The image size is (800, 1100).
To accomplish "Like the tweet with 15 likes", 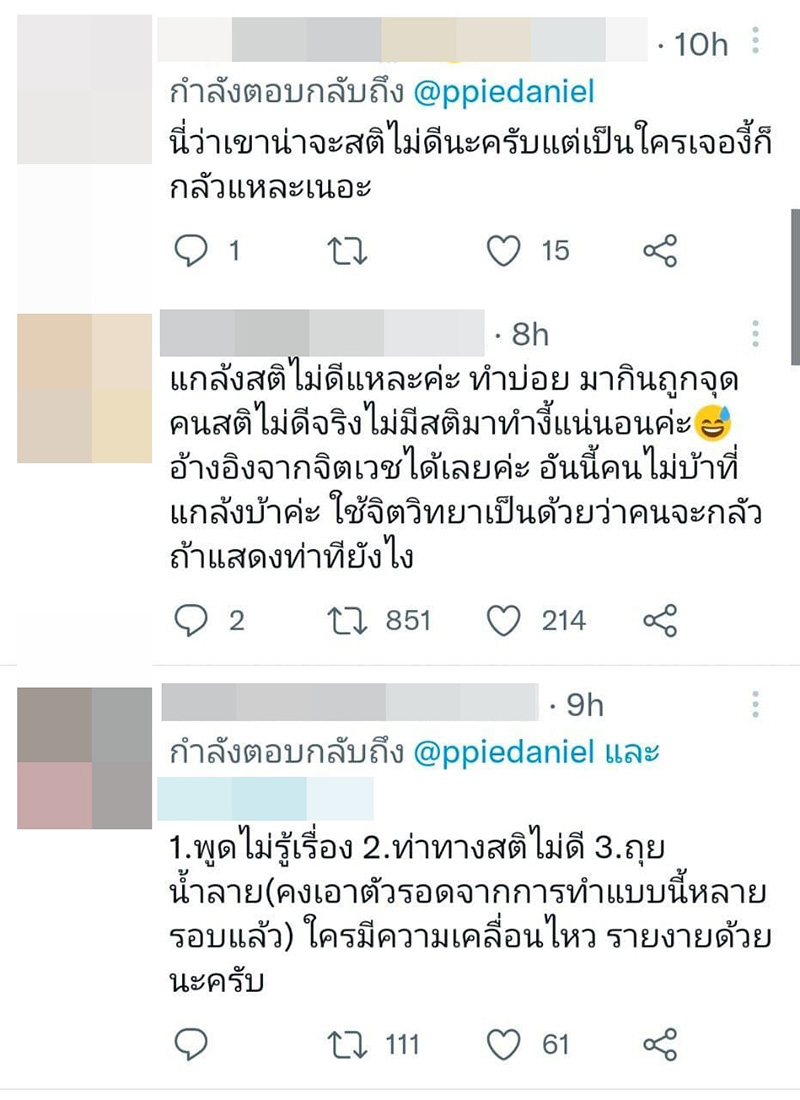I will click(x=503, y=251).
